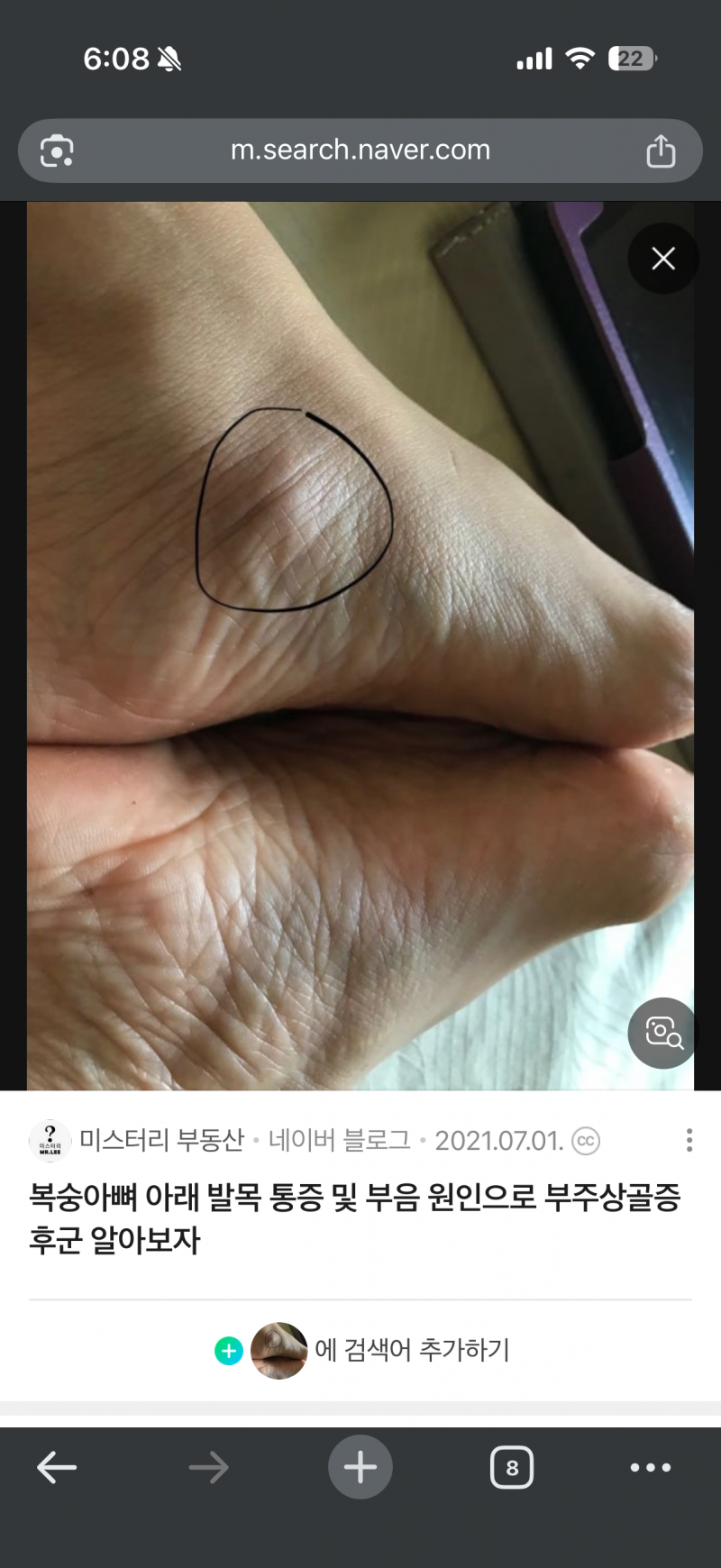Tap the CC license icon next to date
This screenshot has height=1568, width=721.
586,1140
